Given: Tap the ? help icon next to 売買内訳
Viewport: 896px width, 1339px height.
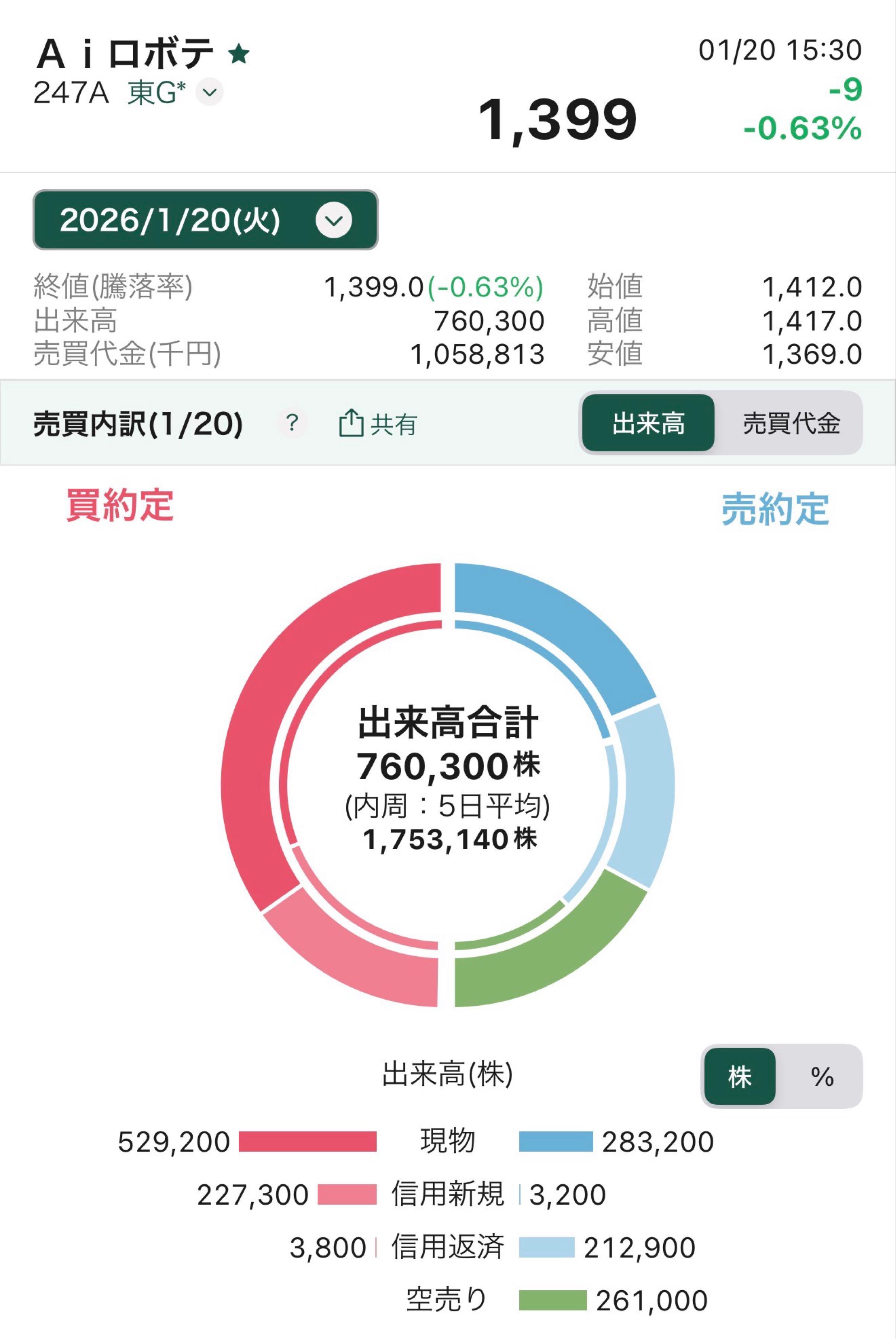Looking at the screenshot, I should pyautogui.click(x=293, y=424).
